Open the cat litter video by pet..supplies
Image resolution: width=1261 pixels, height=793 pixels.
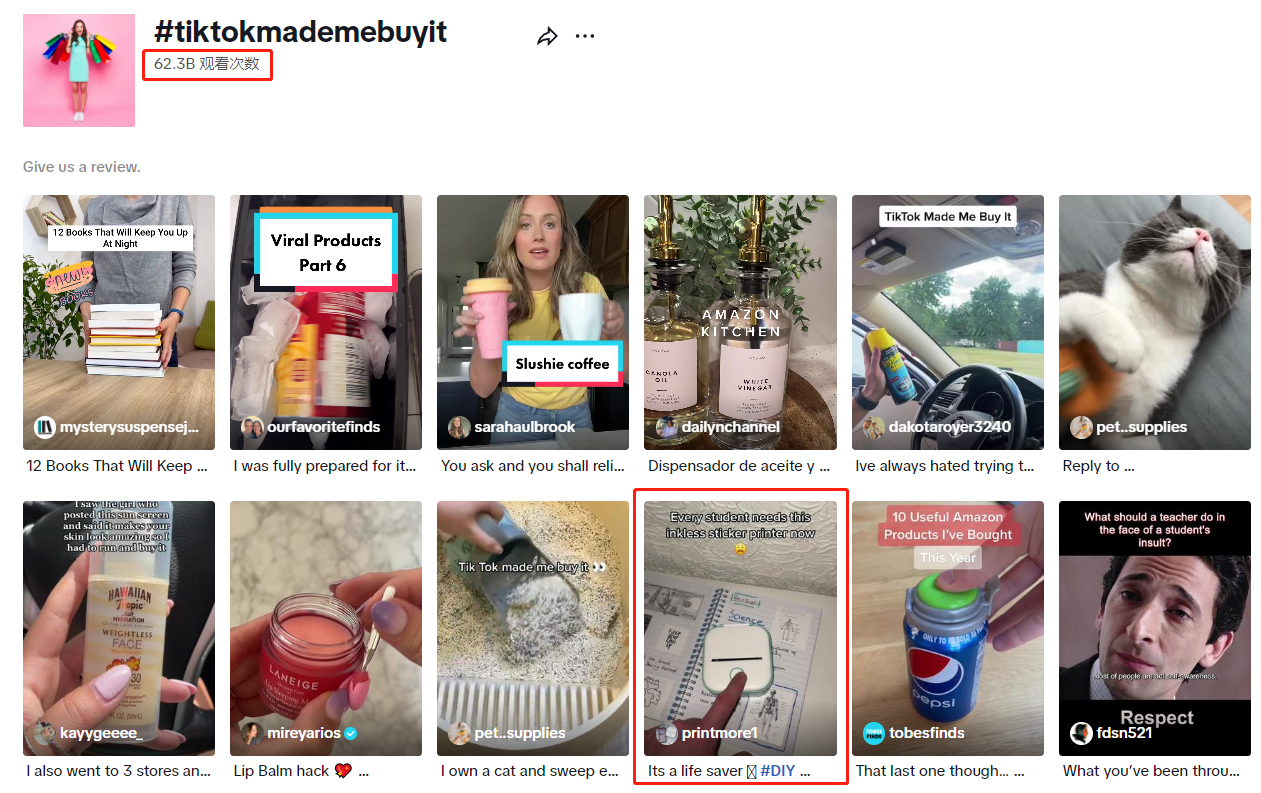pyautogui.click(x=533, y=628)
